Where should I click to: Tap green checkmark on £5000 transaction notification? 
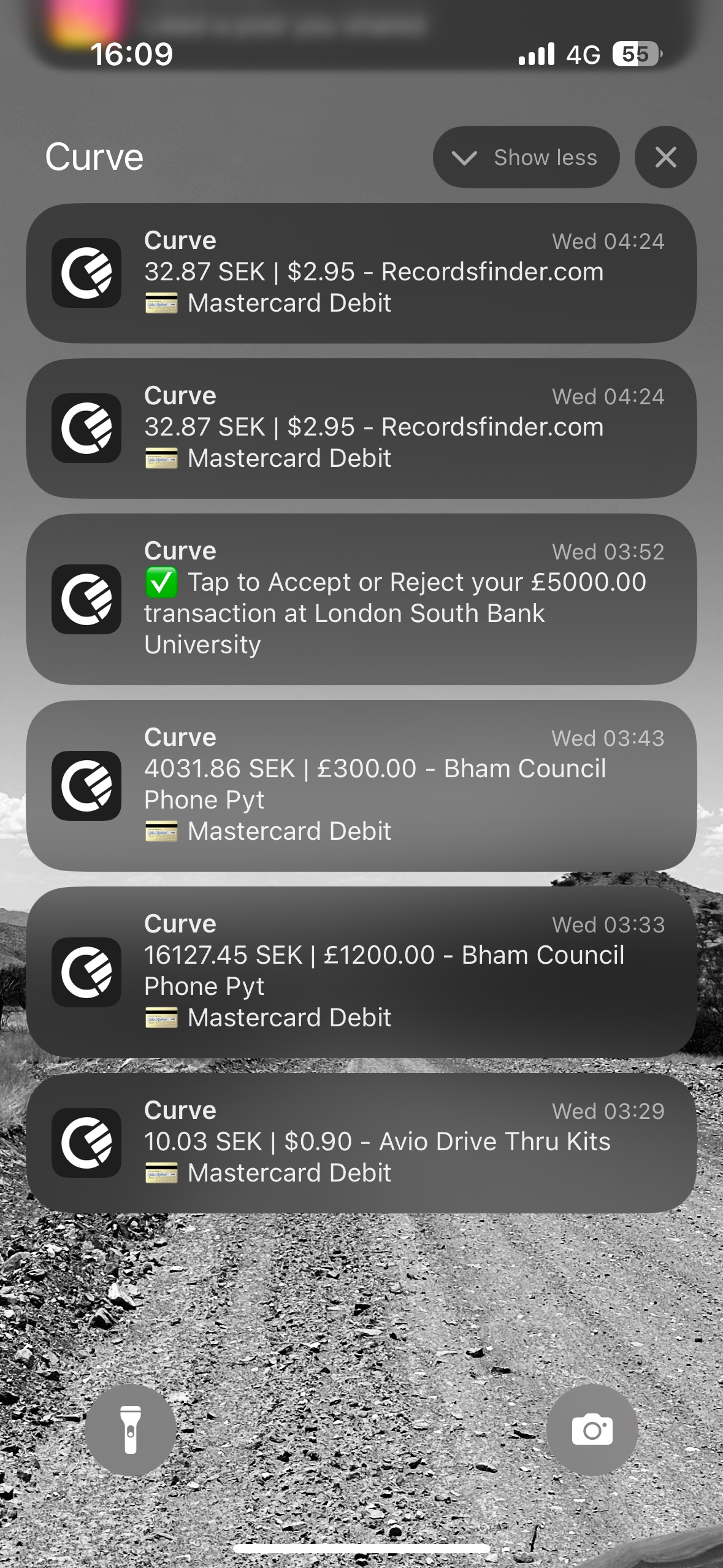[x=161, y=582]
